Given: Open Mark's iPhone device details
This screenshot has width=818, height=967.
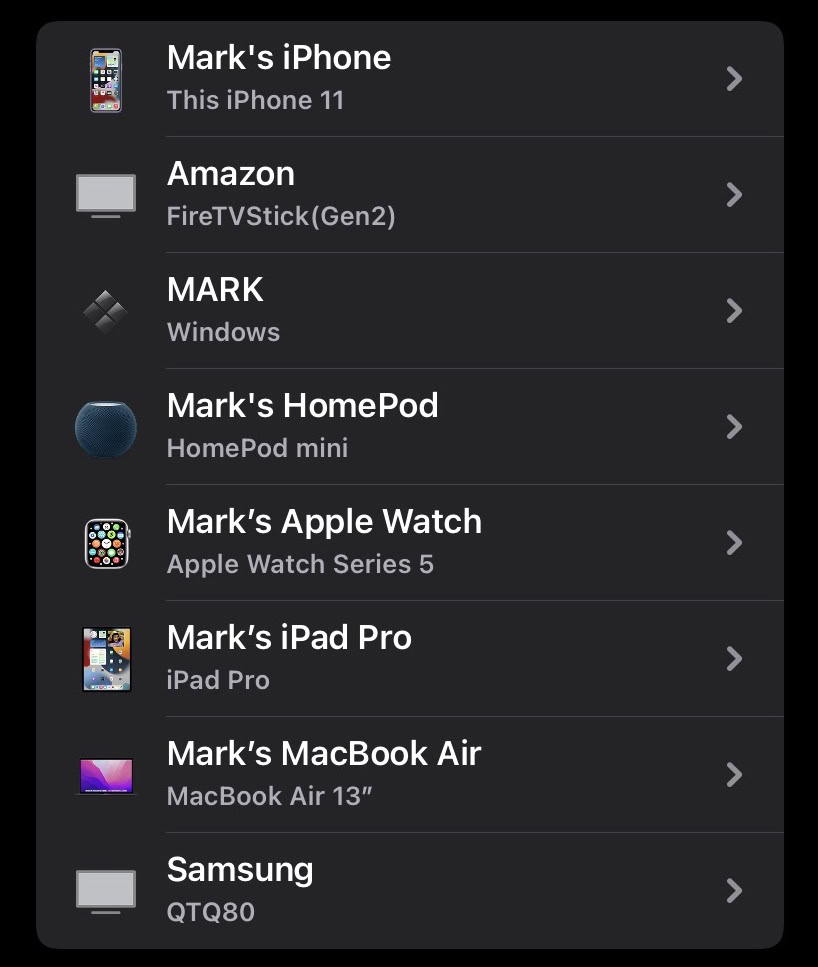Looking at the screenshot, I should coord(409,78).
